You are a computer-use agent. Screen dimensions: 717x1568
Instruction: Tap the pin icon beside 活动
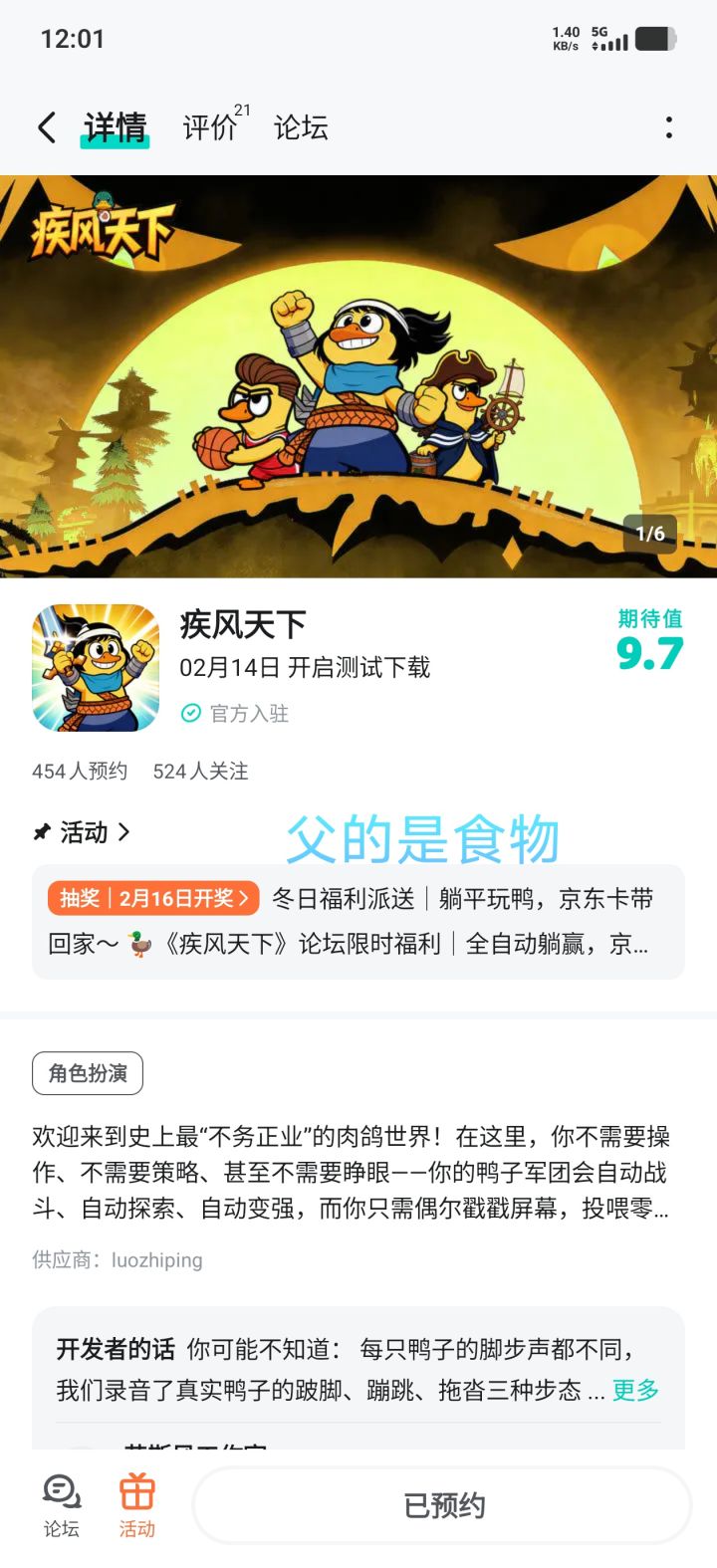[41, 832]
